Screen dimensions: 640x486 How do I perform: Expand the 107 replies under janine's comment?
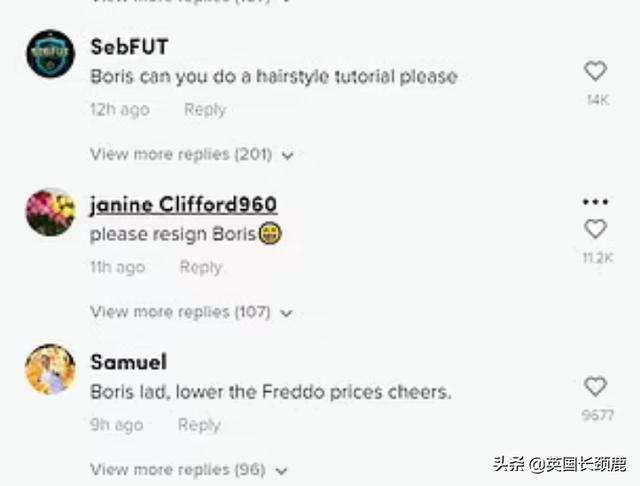[x=191, y=312]
